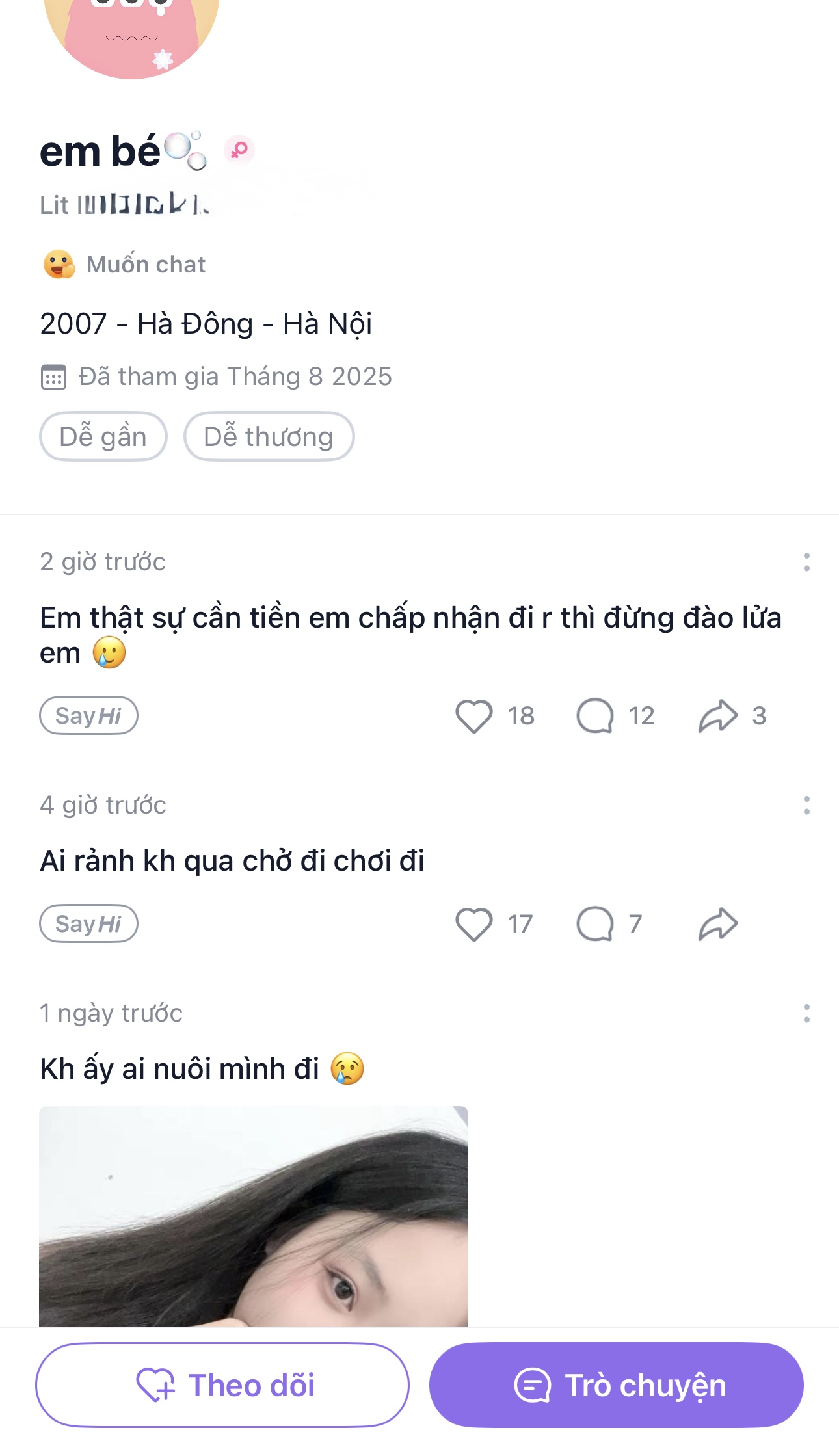Say Hi on the 4 giờ trước post
This screenshot has height=1456, width=839.
click(88, 923)
